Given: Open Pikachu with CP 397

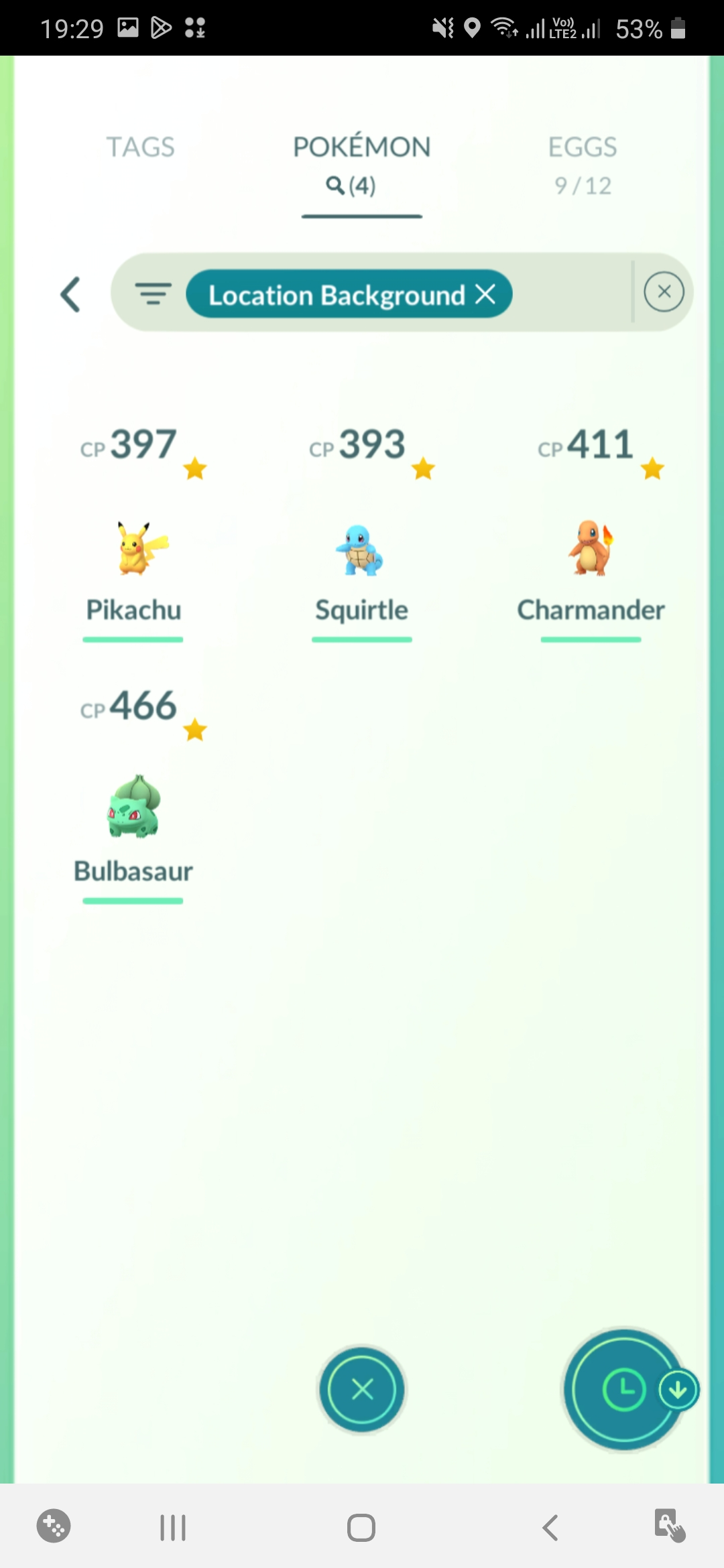Looking at the screenshot, I should [x=134, y=549].
